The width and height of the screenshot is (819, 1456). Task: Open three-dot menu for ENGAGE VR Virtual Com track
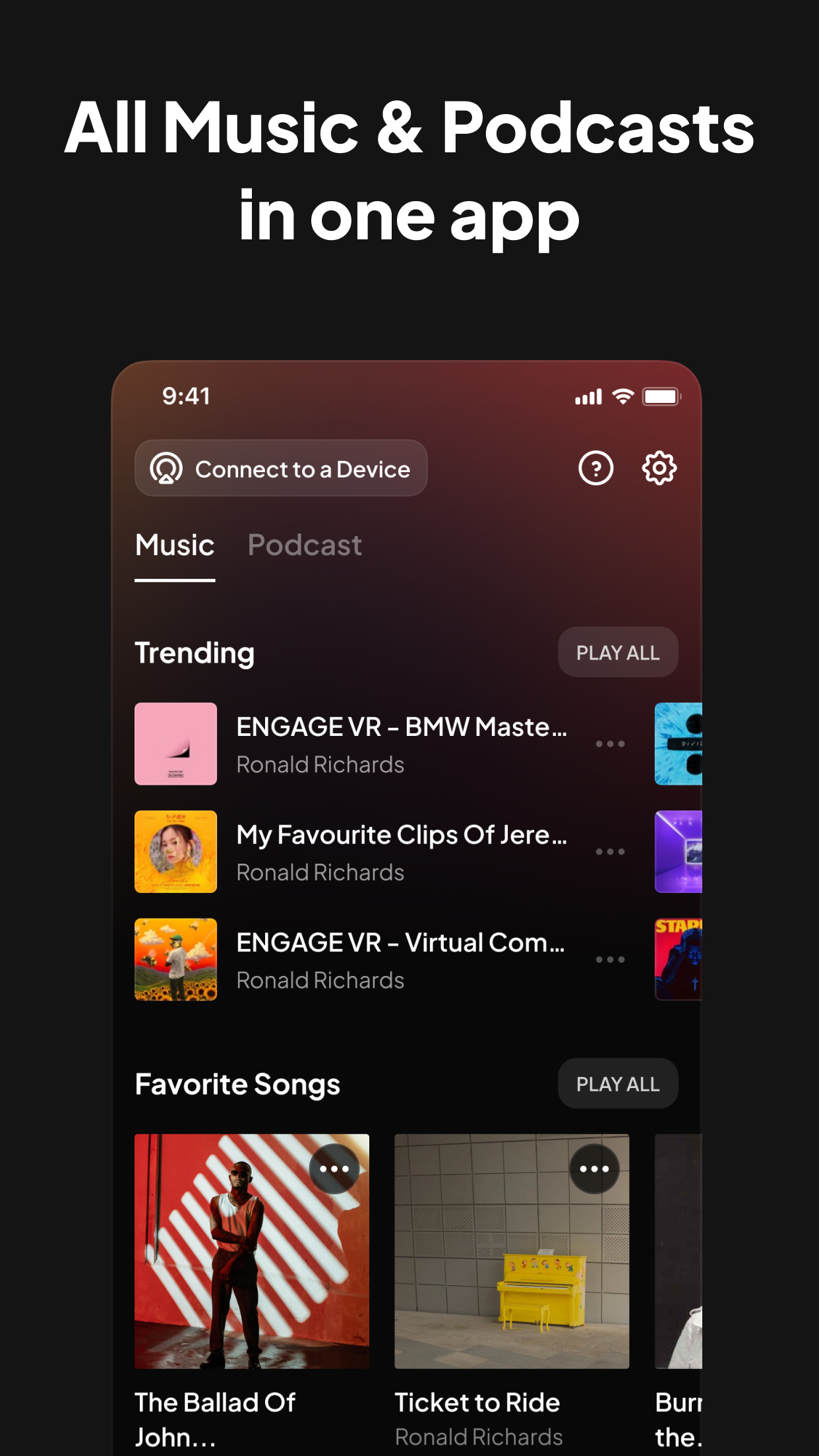[610, 959]
